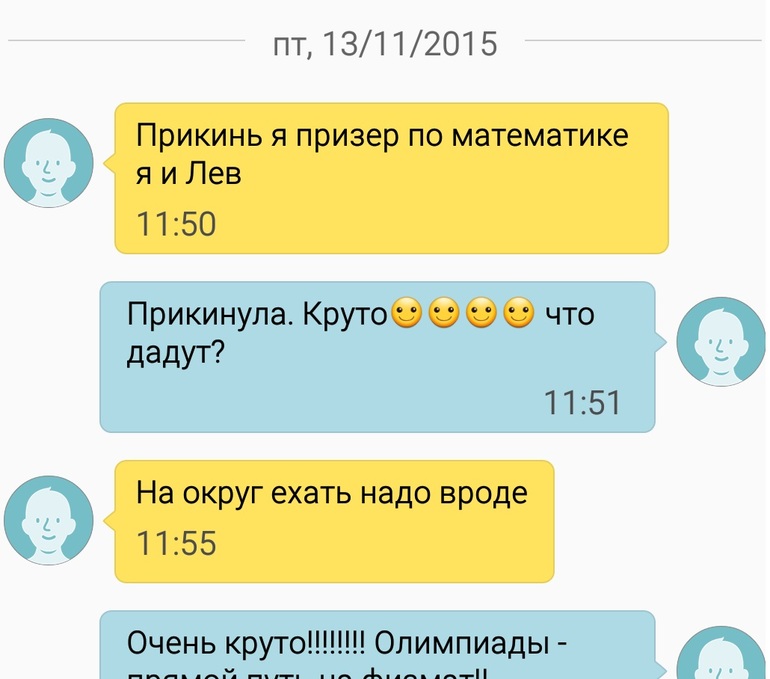Image resolution: width=770 pixels, height=679 pixels.
Task: Tap the "На округ ехать надо вроде" bubble
Action: [x=334, y=520]
